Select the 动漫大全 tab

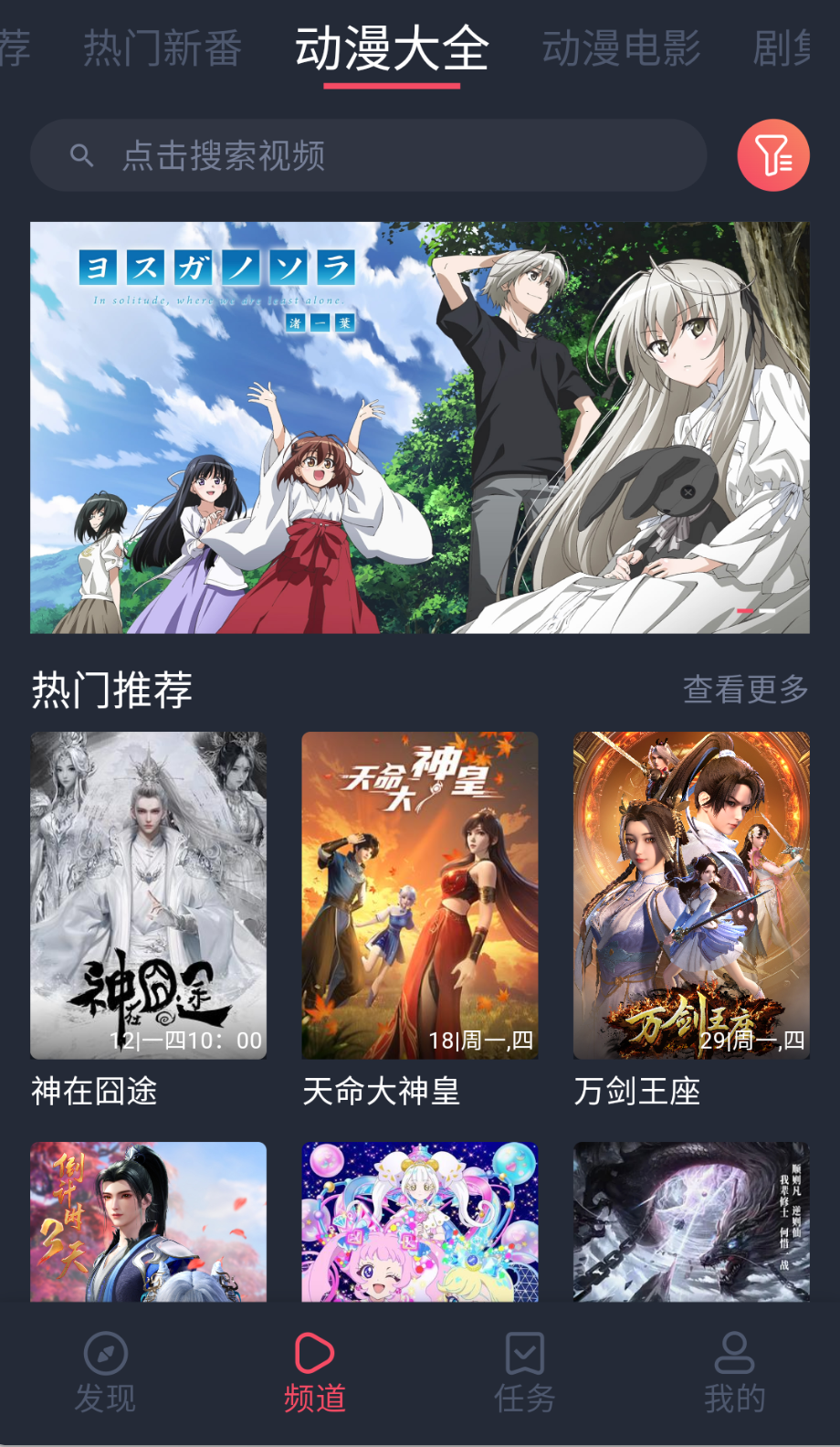(x=393, y=50)
